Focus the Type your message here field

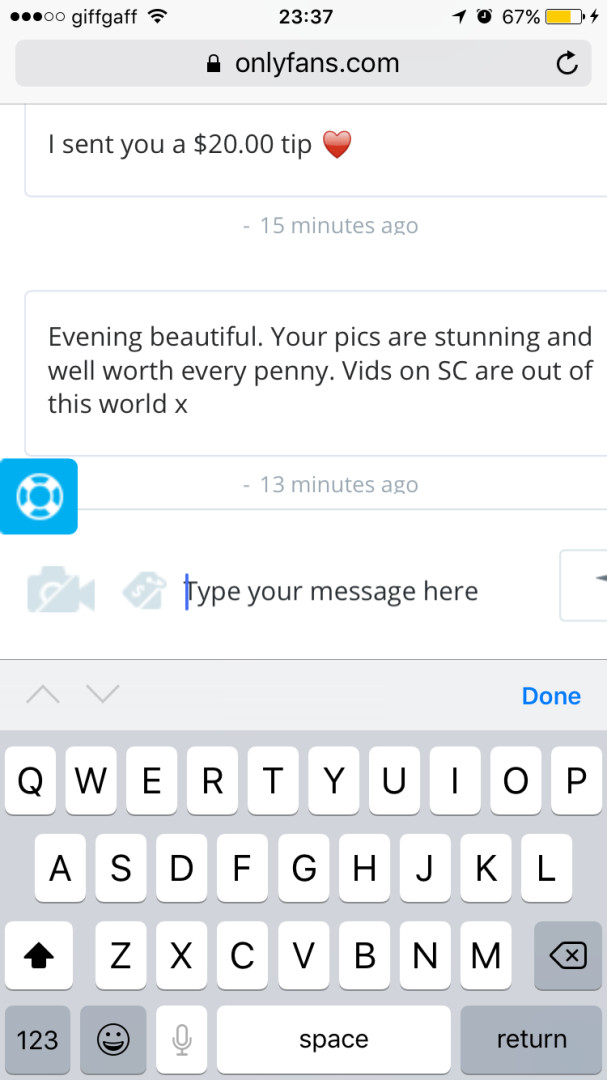click(350, 592)
